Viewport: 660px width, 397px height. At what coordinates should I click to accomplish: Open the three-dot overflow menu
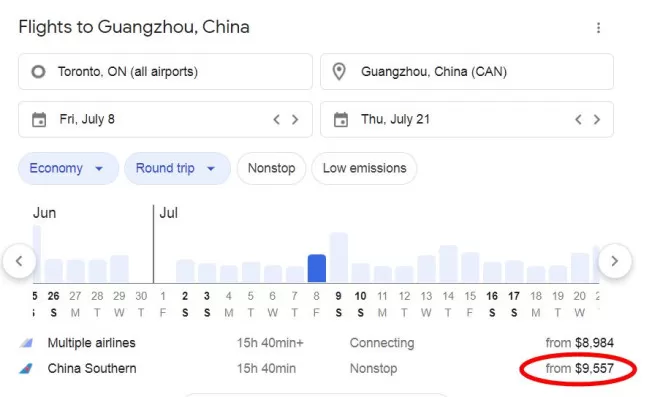(598, 28)
